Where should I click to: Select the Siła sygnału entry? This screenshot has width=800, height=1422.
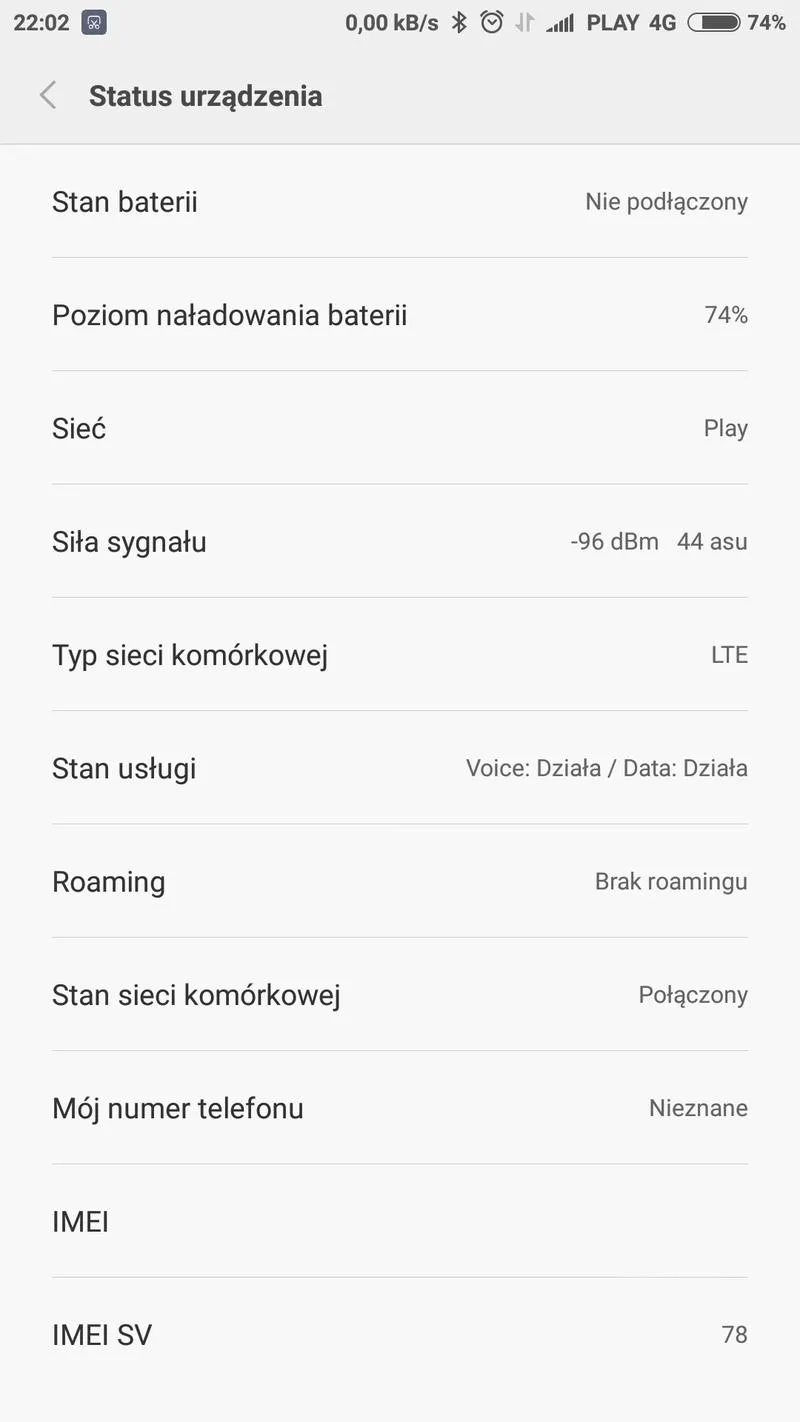tap(400, 541)
